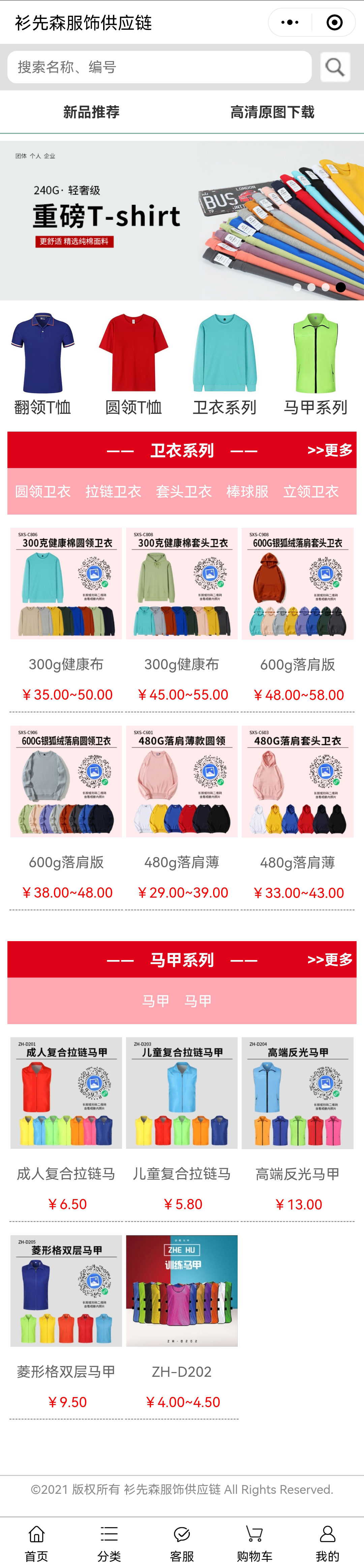View more in 卫衣系列 section
Viewport: 364px width, 1568px height.
[329, 451]
